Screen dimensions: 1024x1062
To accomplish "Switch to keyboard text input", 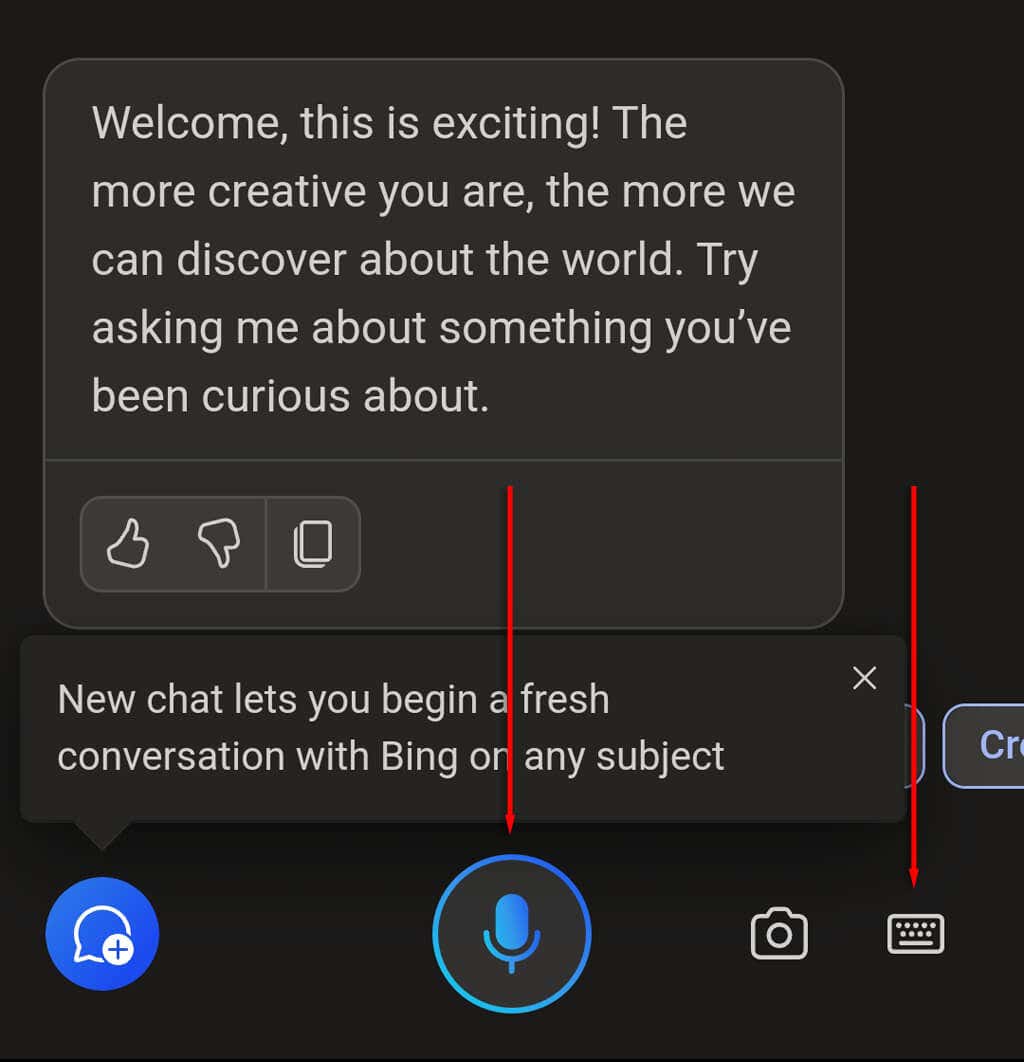I will click(915, 934).
